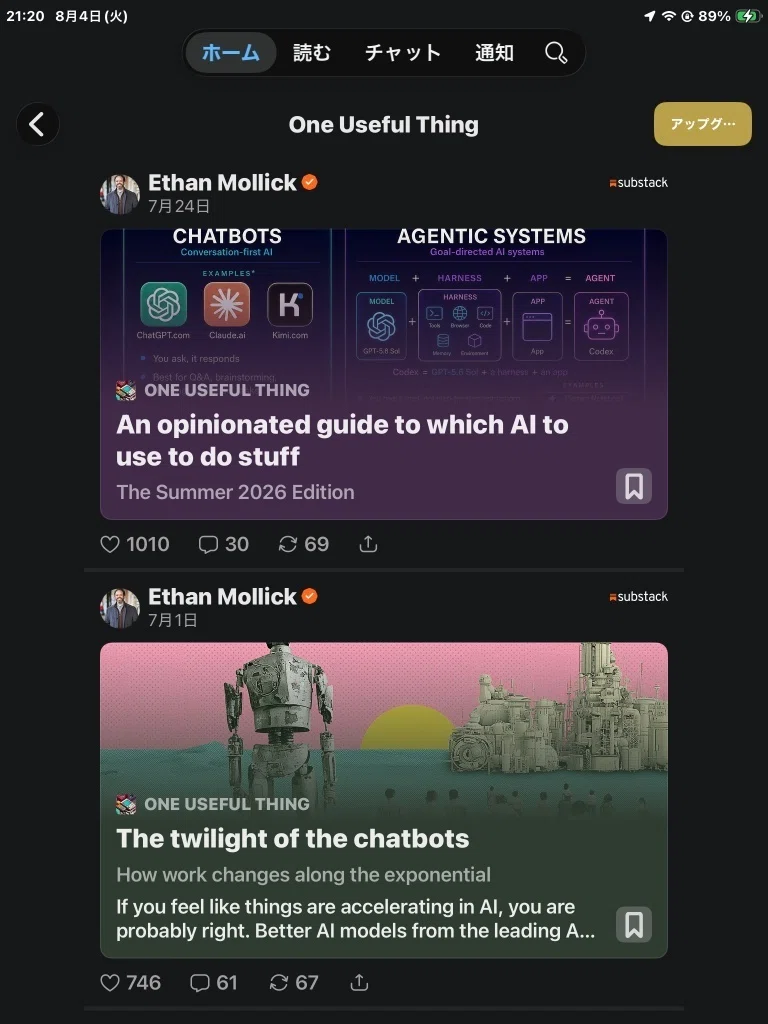The width and height of the screenshot is (768, 1024).
Task: Open comments on the July 24 post
Action: [223, 544]
